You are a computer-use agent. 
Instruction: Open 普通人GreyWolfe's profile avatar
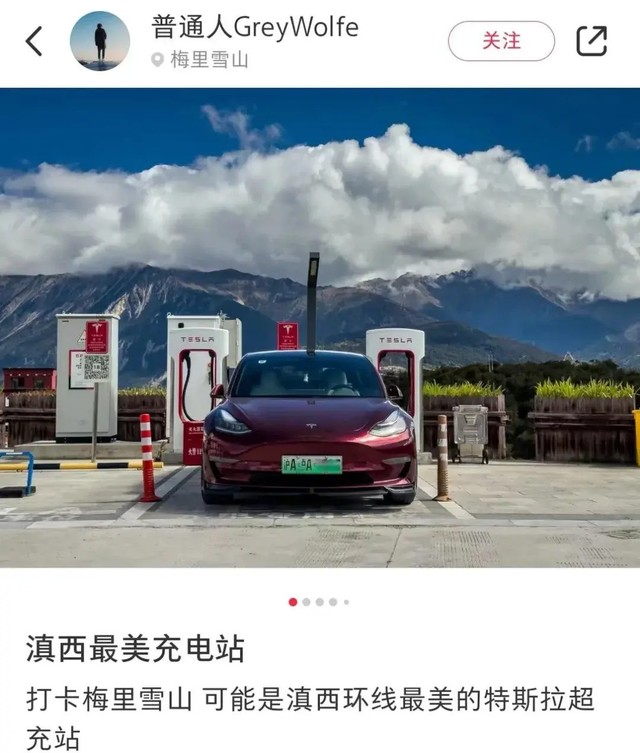point(100,41)
